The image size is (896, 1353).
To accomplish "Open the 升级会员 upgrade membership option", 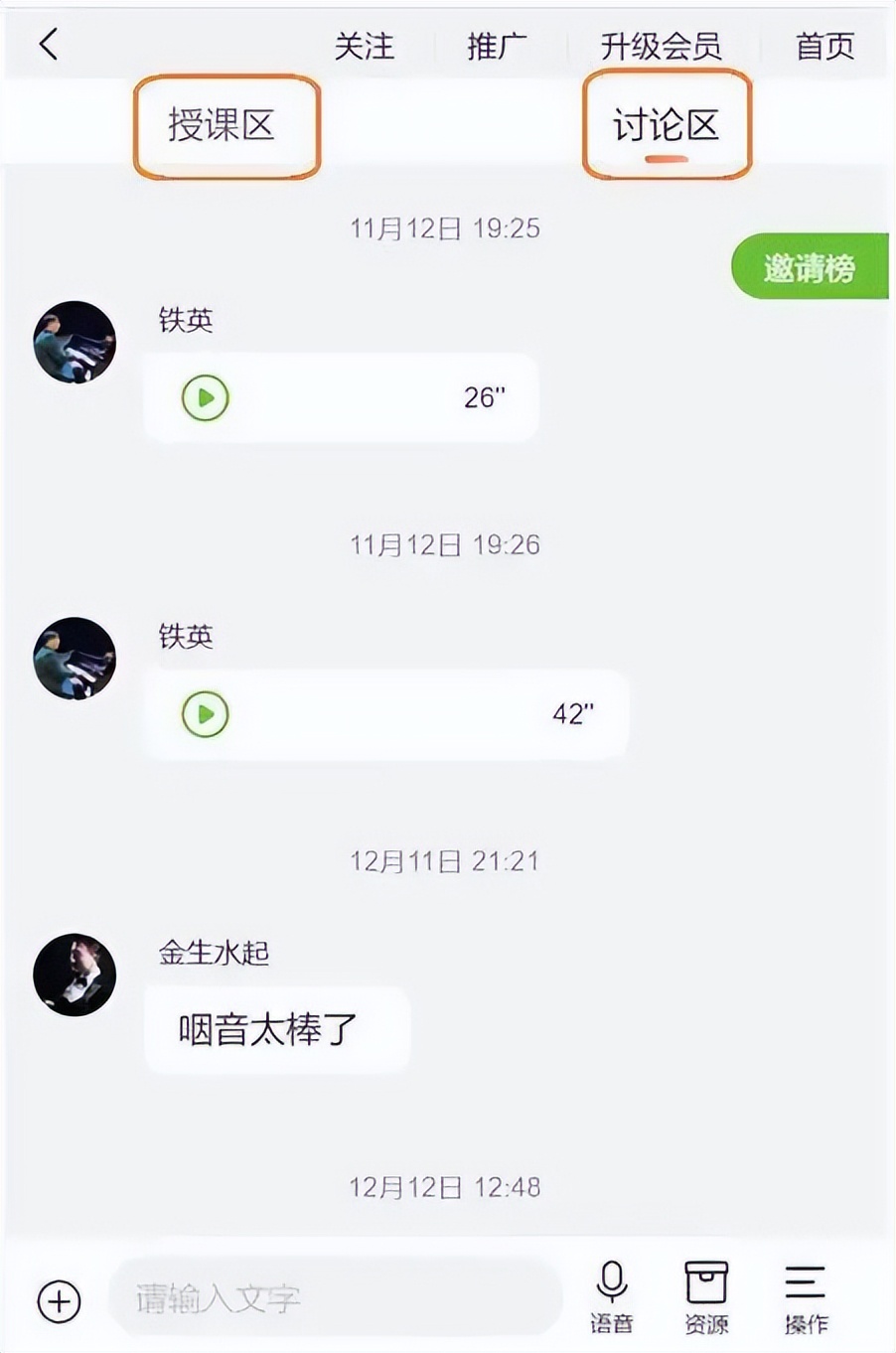I will (662, 46).
